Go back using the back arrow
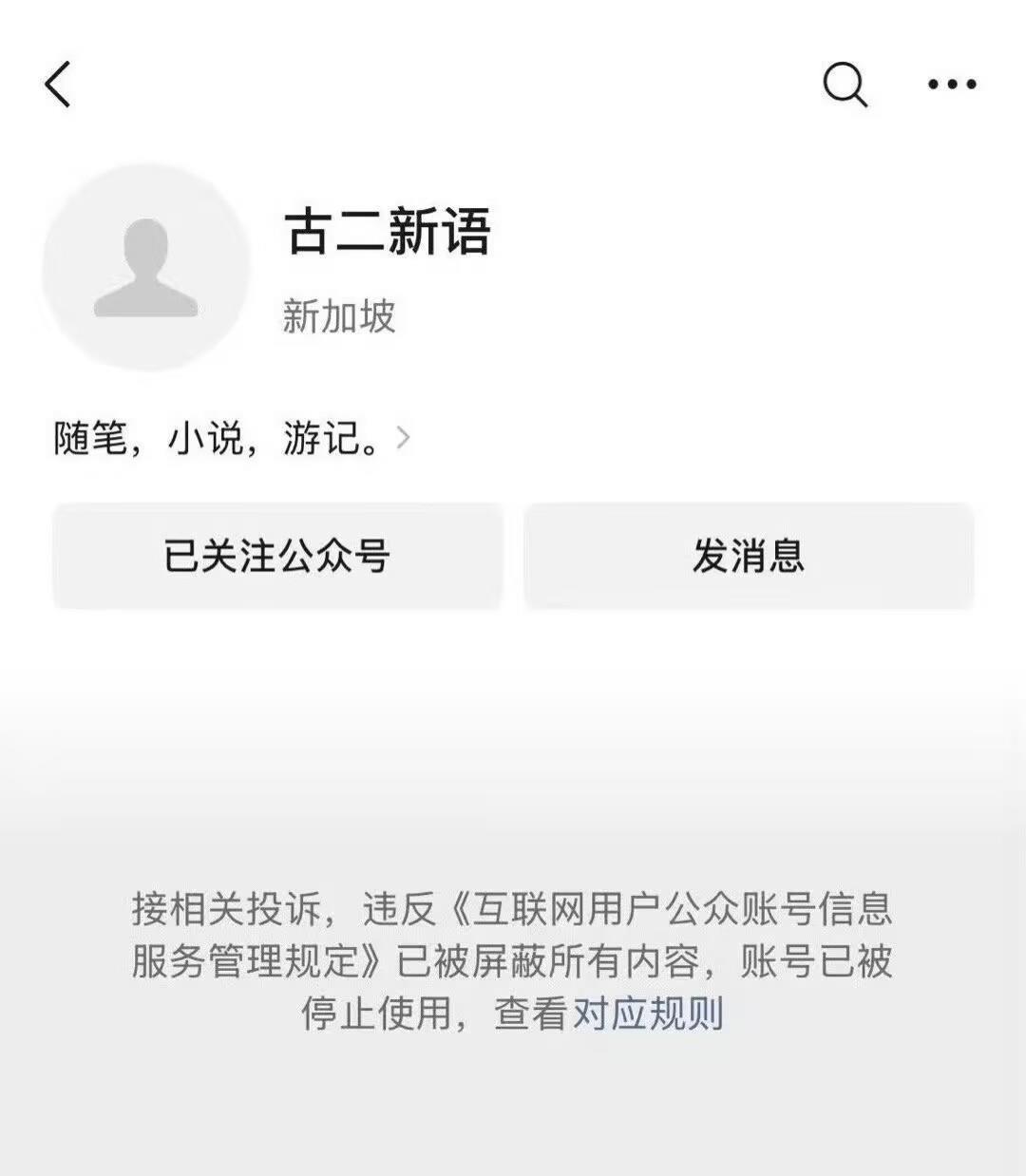 [59, 85]
